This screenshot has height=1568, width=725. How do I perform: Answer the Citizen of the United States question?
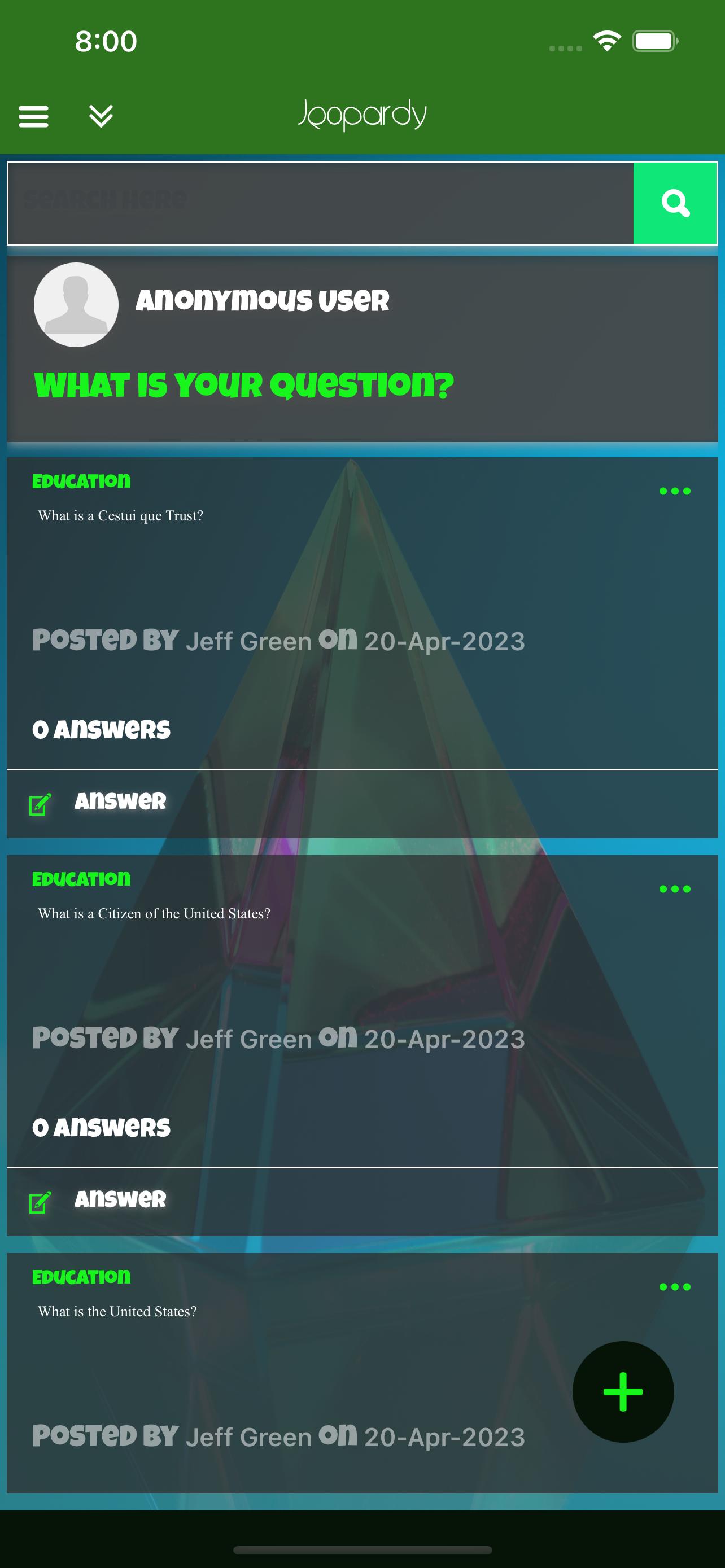coord(98,1201)
